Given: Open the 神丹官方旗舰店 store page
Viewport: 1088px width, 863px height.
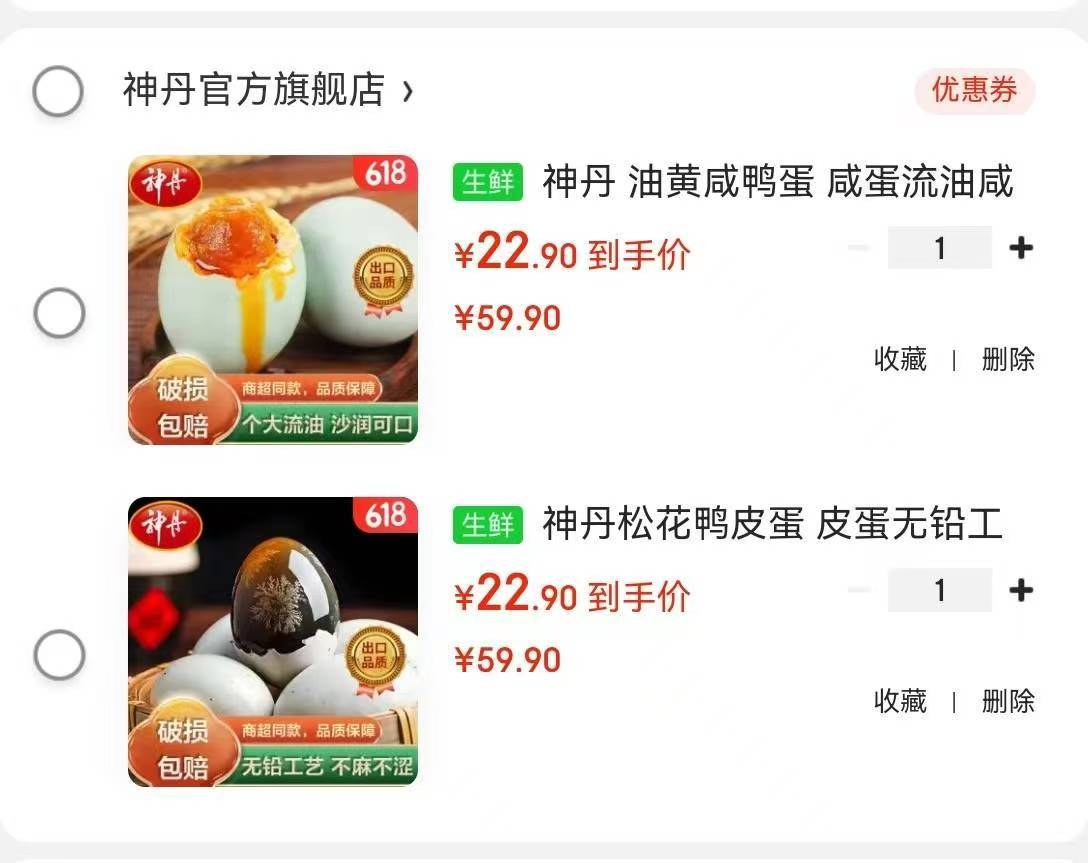Looking at the screenshot, I should (x=266, y=90).
